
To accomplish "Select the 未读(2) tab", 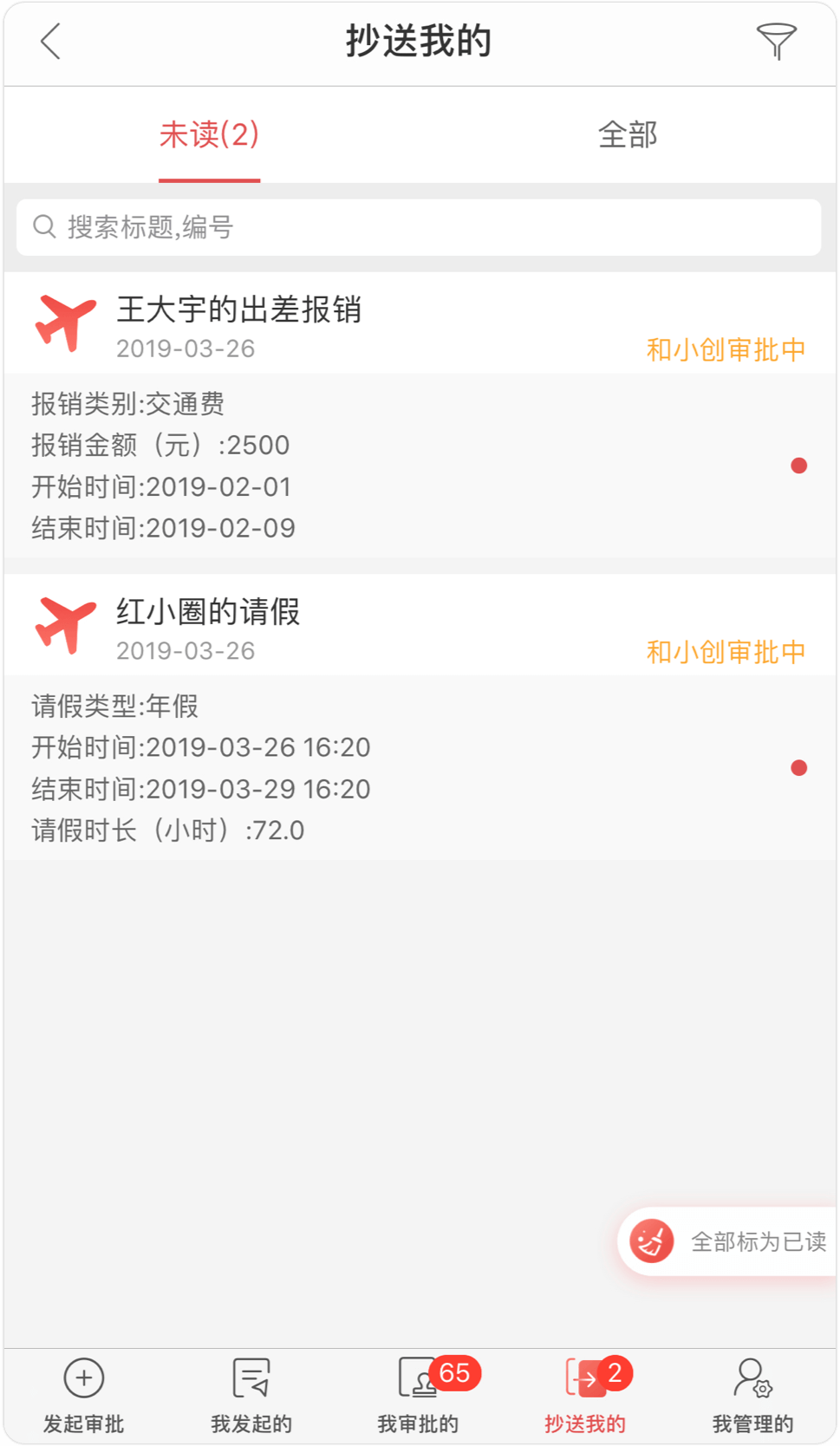I will click(210, 135).
